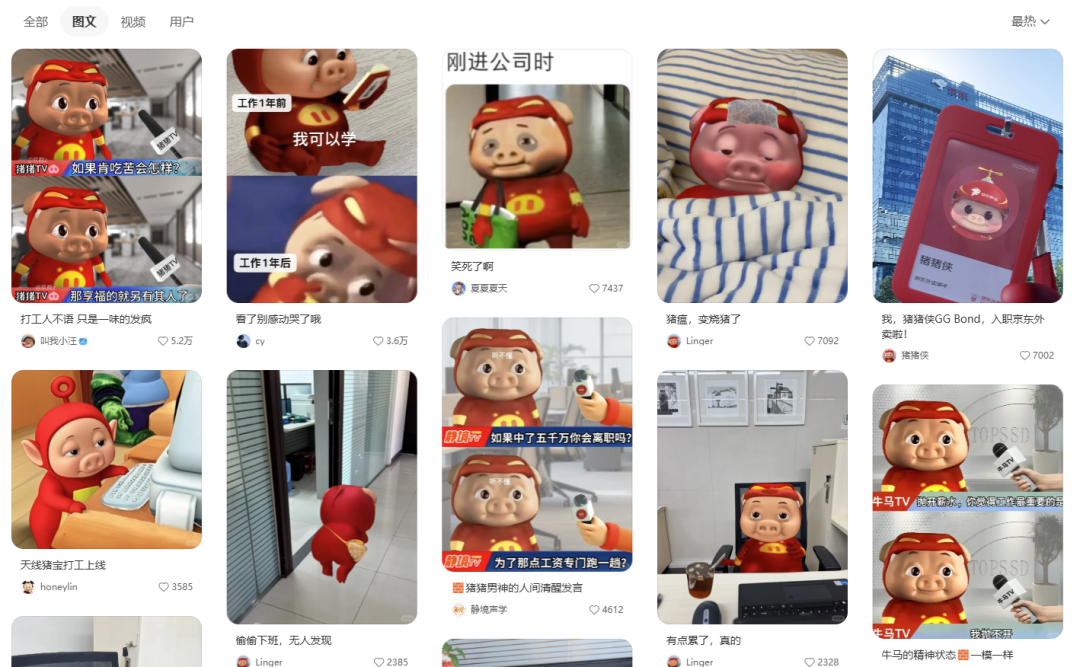Switch to the 用户 tab
1080x667 pixels.
click(x=182, y=21)
